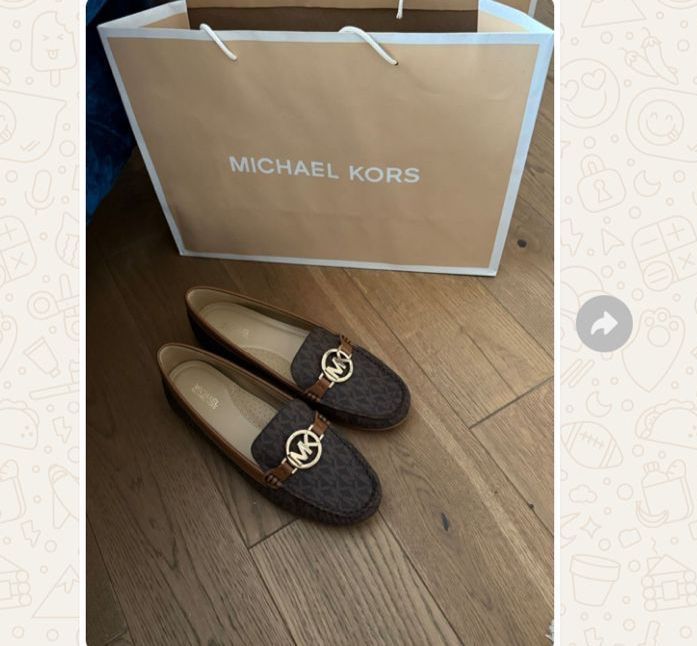The height and width of the screenshot is (646, 697).
Task: Forward the Michael Kors shoes photo
Action: click(604, 323)
